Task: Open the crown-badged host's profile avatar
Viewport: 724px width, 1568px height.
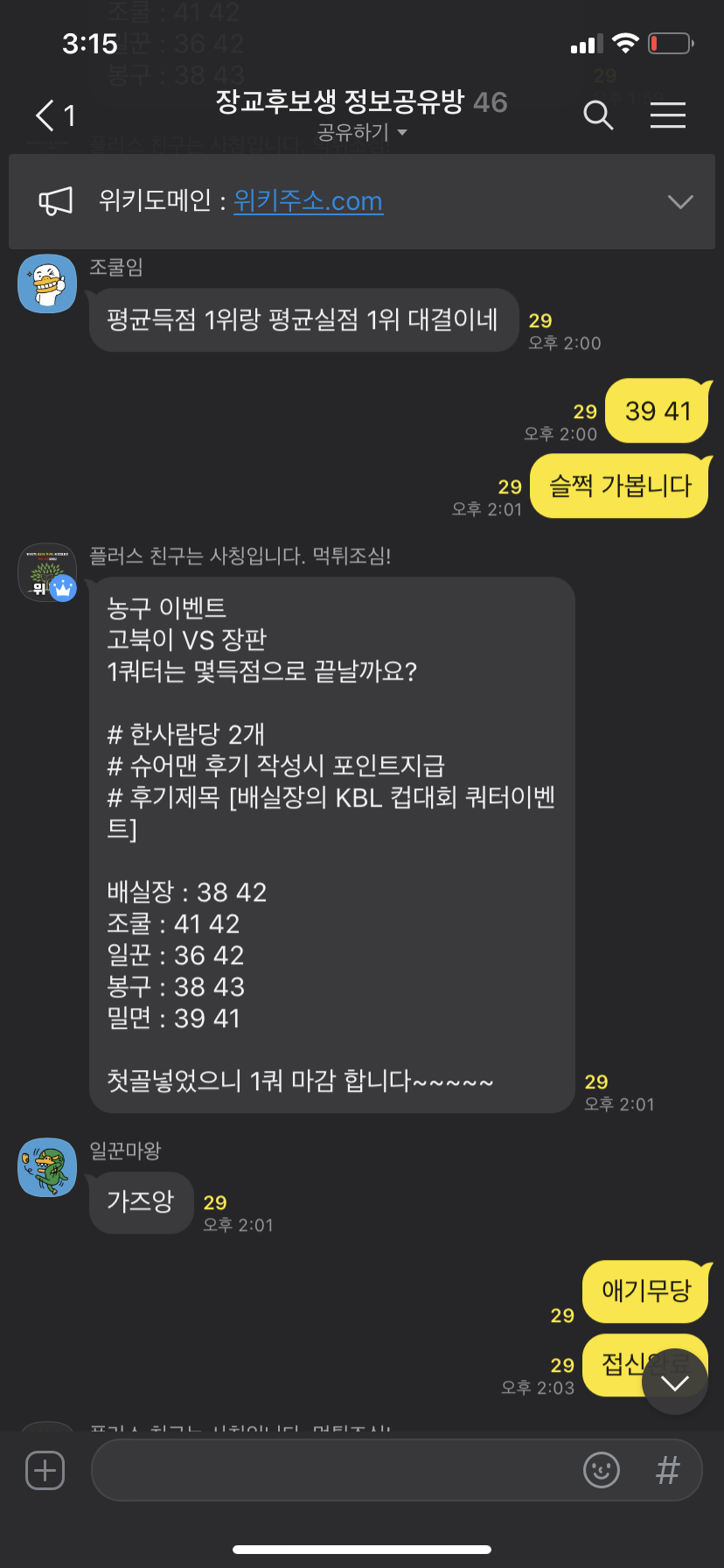Action: (47, 572)
